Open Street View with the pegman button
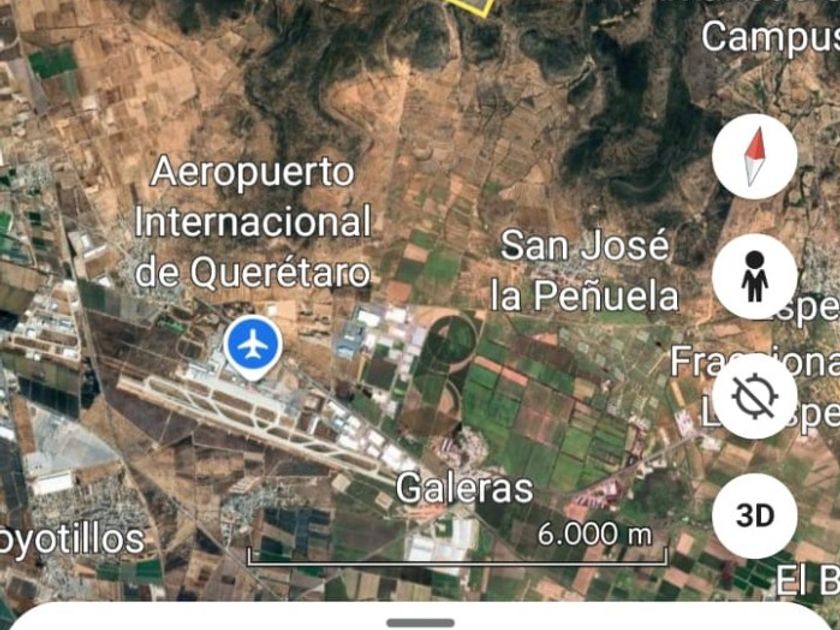The image size is (840, 630). tap(755, 277)
